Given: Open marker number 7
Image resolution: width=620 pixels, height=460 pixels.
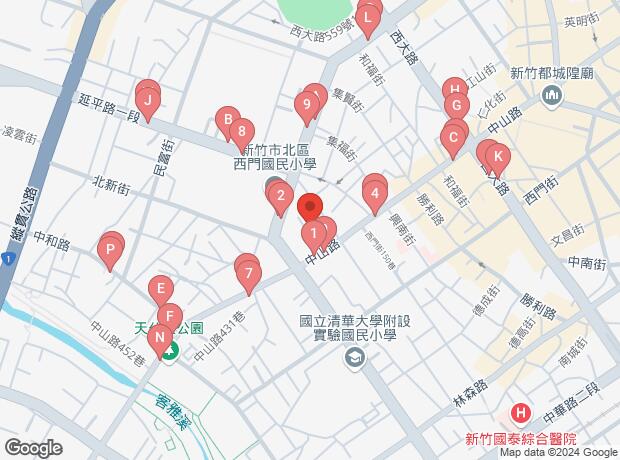Looking at the screenshot, I should pyautogui.click(x=246, y=272).
